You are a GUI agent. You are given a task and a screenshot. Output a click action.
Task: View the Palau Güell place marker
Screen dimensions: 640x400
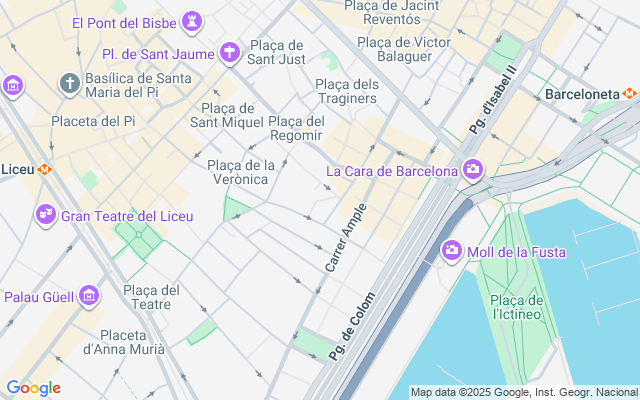[88, 295]
